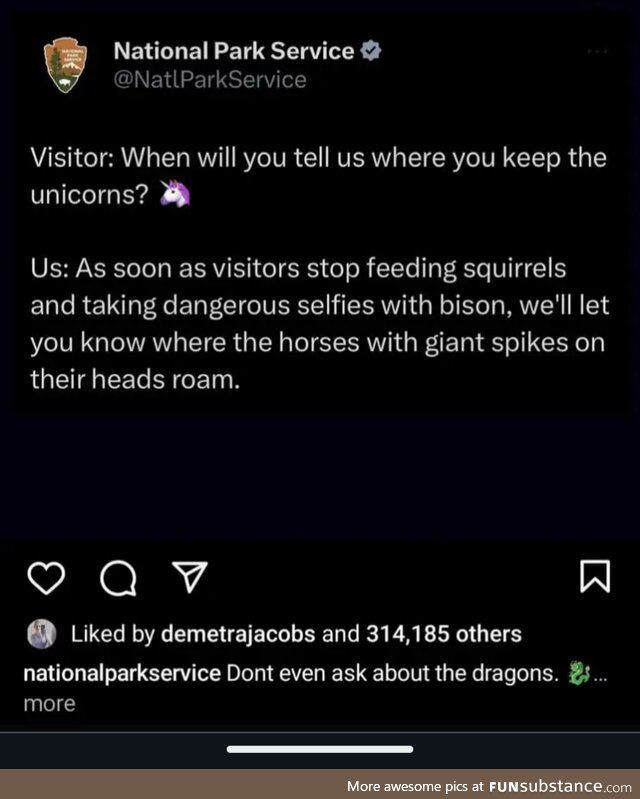Screen dimensions: 640x799
Task: Like the National Park Service post
Action: 47,577
